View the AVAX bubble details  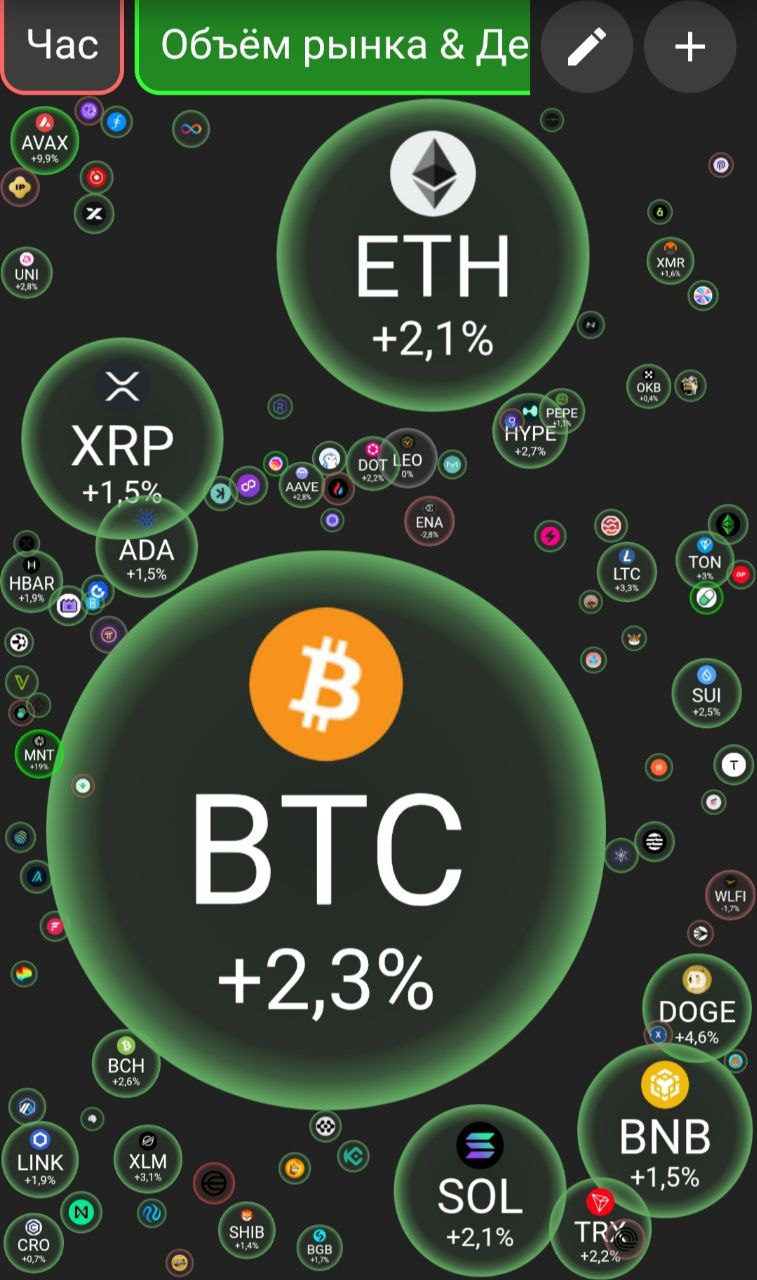click(45, 142)
